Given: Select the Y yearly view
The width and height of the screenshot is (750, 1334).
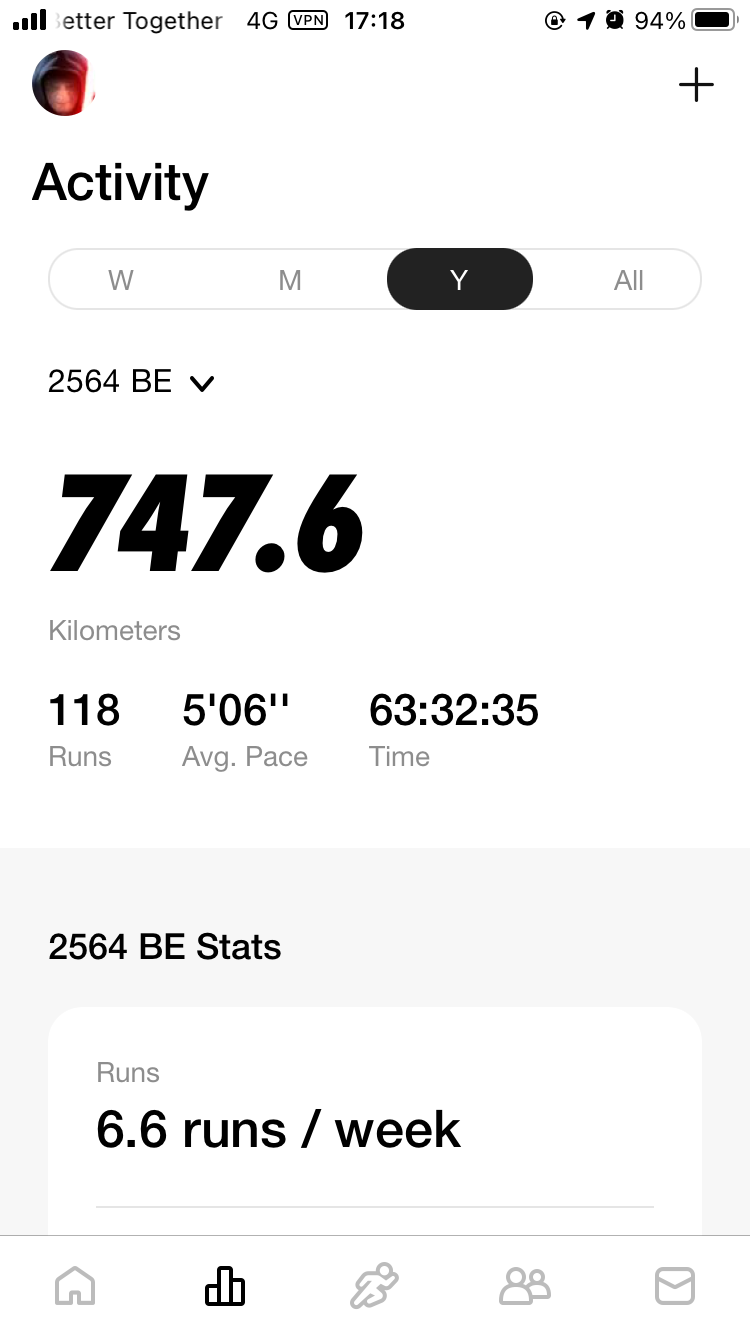Looking at the screenshot, I should point(459,280).
